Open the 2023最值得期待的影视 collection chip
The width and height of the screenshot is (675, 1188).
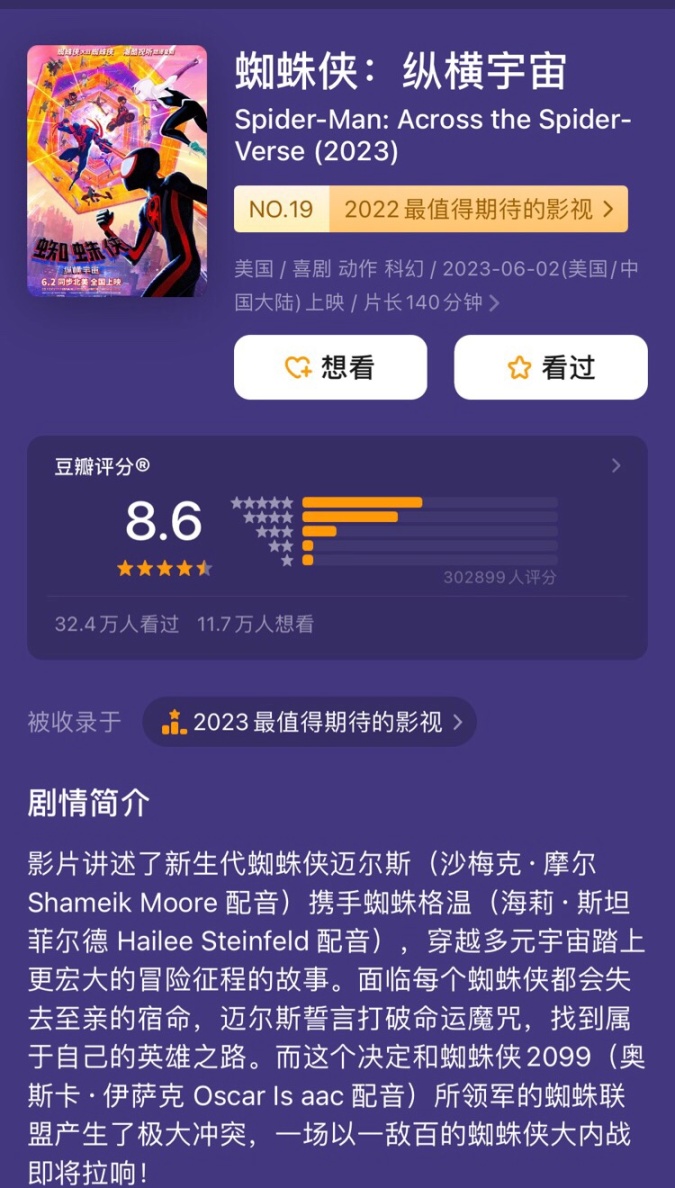[310, 722]
